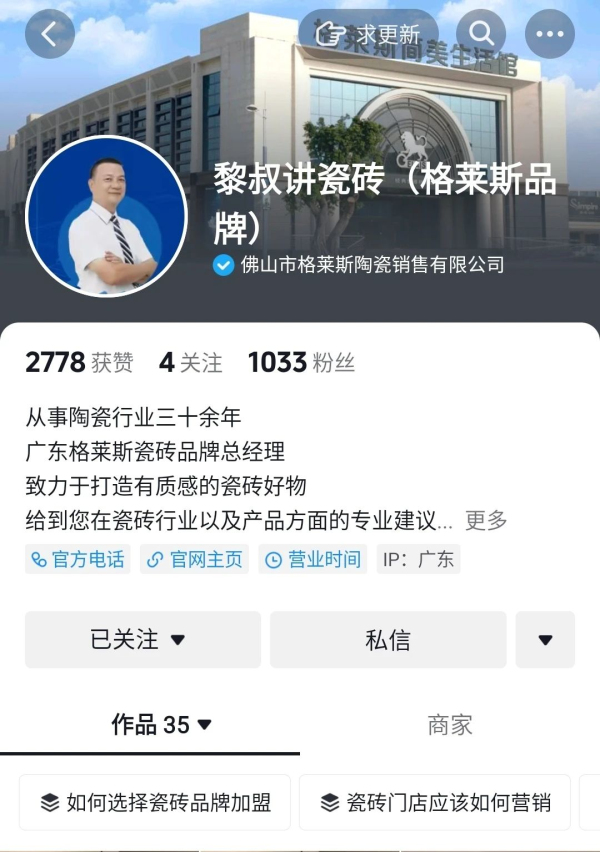Send a 私信 private message

388,640
